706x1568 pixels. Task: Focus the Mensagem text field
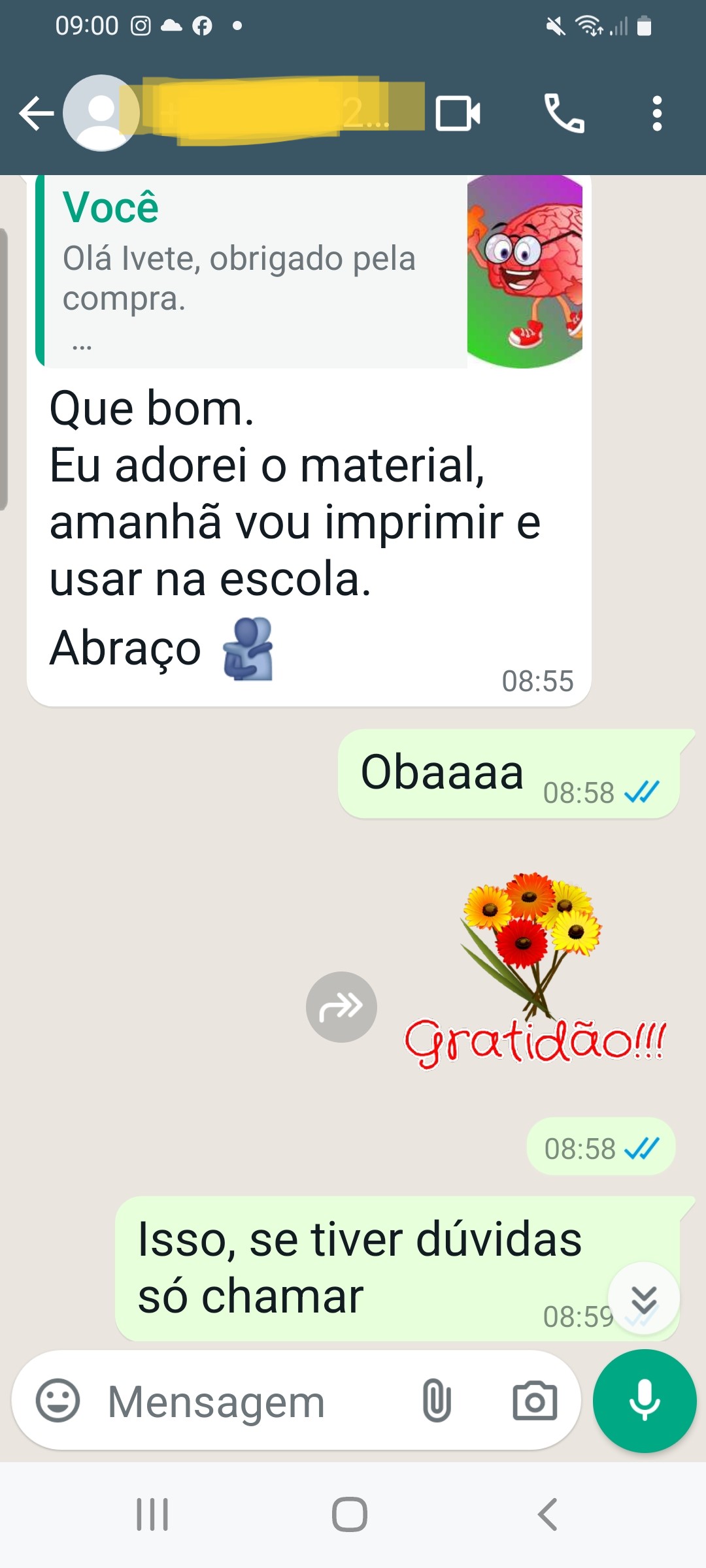pos(255,1401)
